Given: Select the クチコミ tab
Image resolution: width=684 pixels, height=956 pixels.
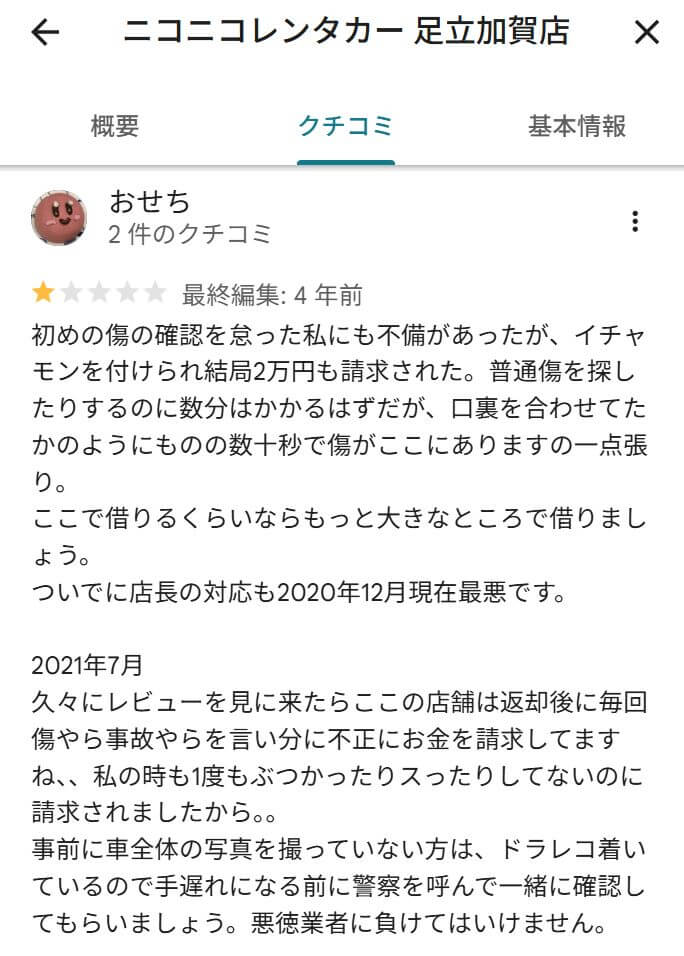Looking at the screenshot, I should pyautogui.click(x=346, y=126).
